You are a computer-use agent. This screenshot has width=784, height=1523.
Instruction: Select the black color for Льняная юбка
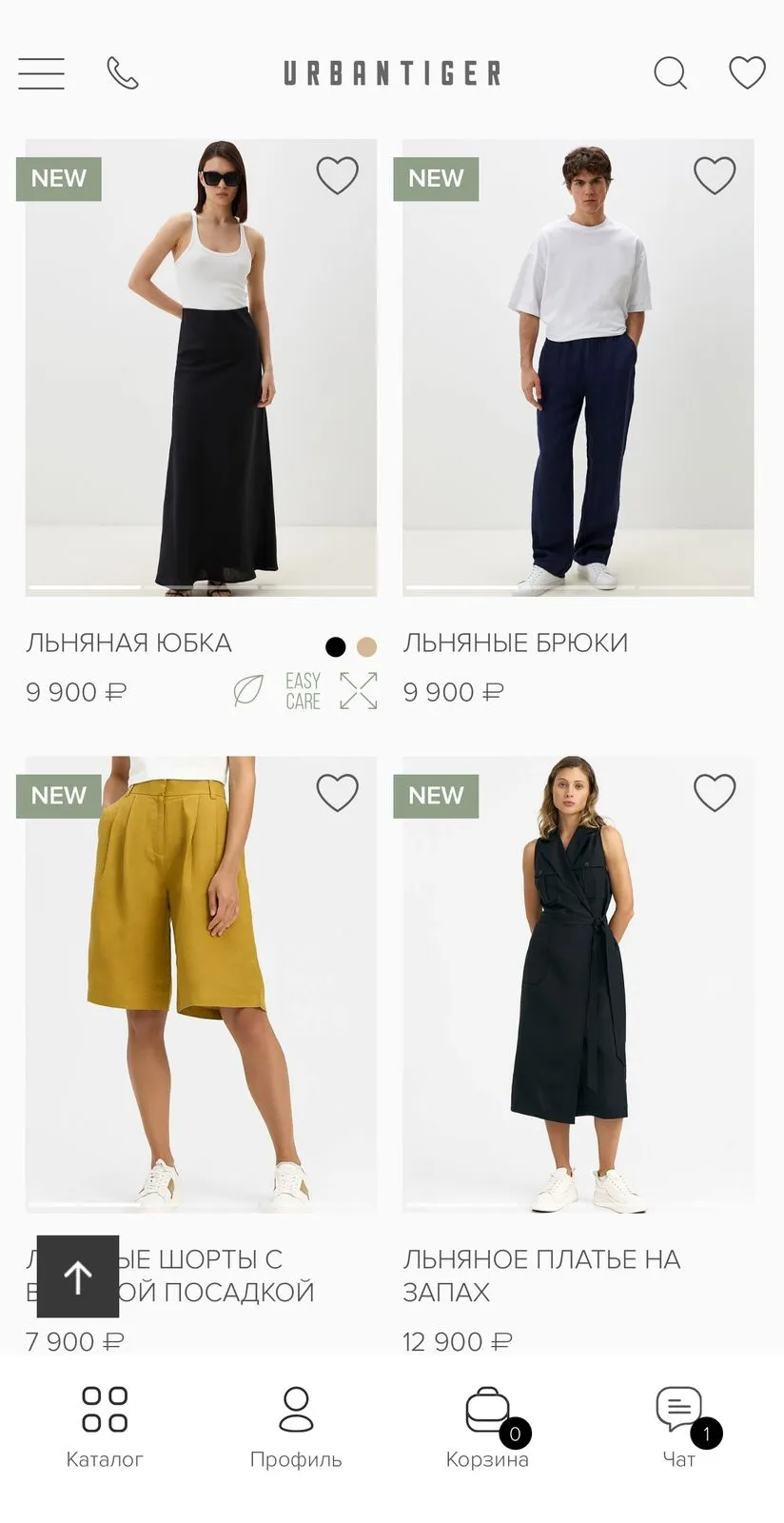(335, 647)
